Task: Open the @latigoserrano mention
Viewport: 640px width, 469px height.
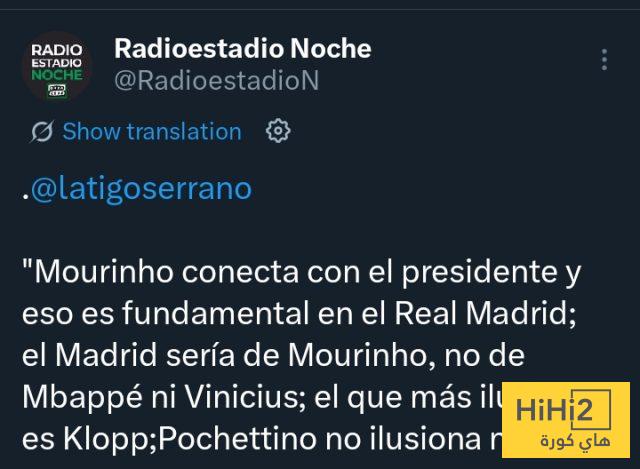Action: (141, 189)
